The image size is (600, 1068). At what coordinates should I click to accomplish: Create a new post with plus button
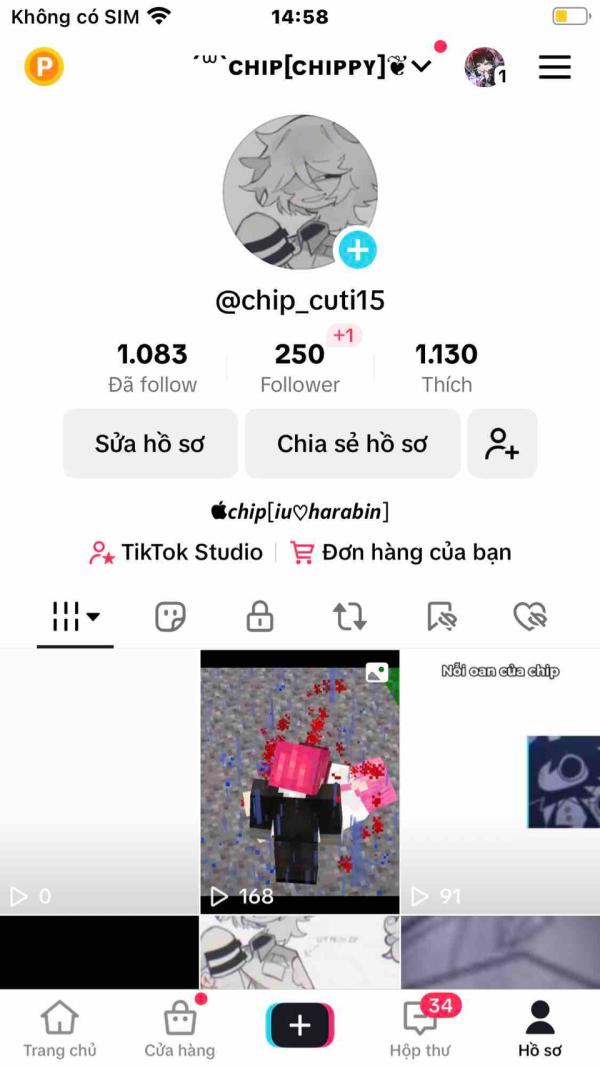click(x=300, y=1025)
